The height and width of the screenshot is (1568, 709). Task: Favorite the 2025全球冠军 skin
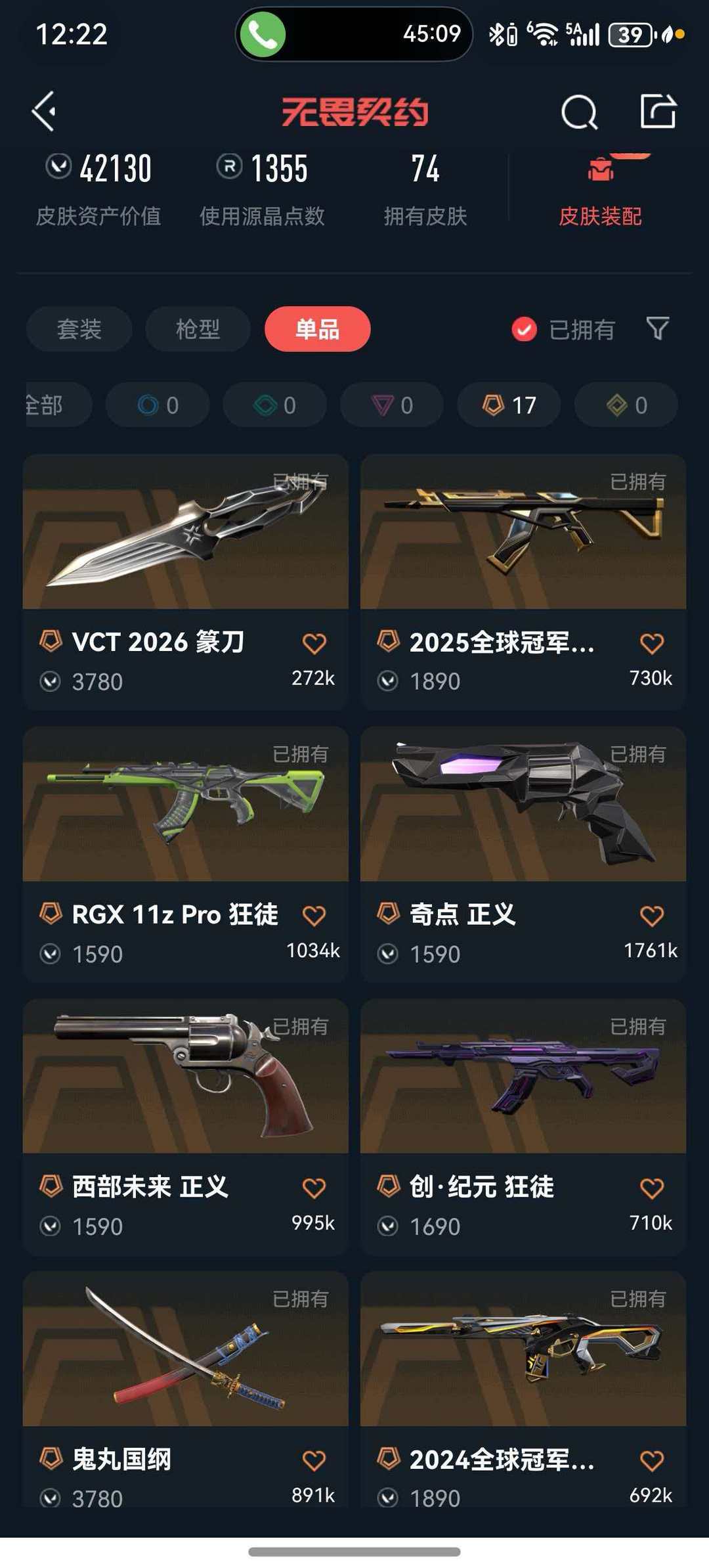[x=651, y=643]
